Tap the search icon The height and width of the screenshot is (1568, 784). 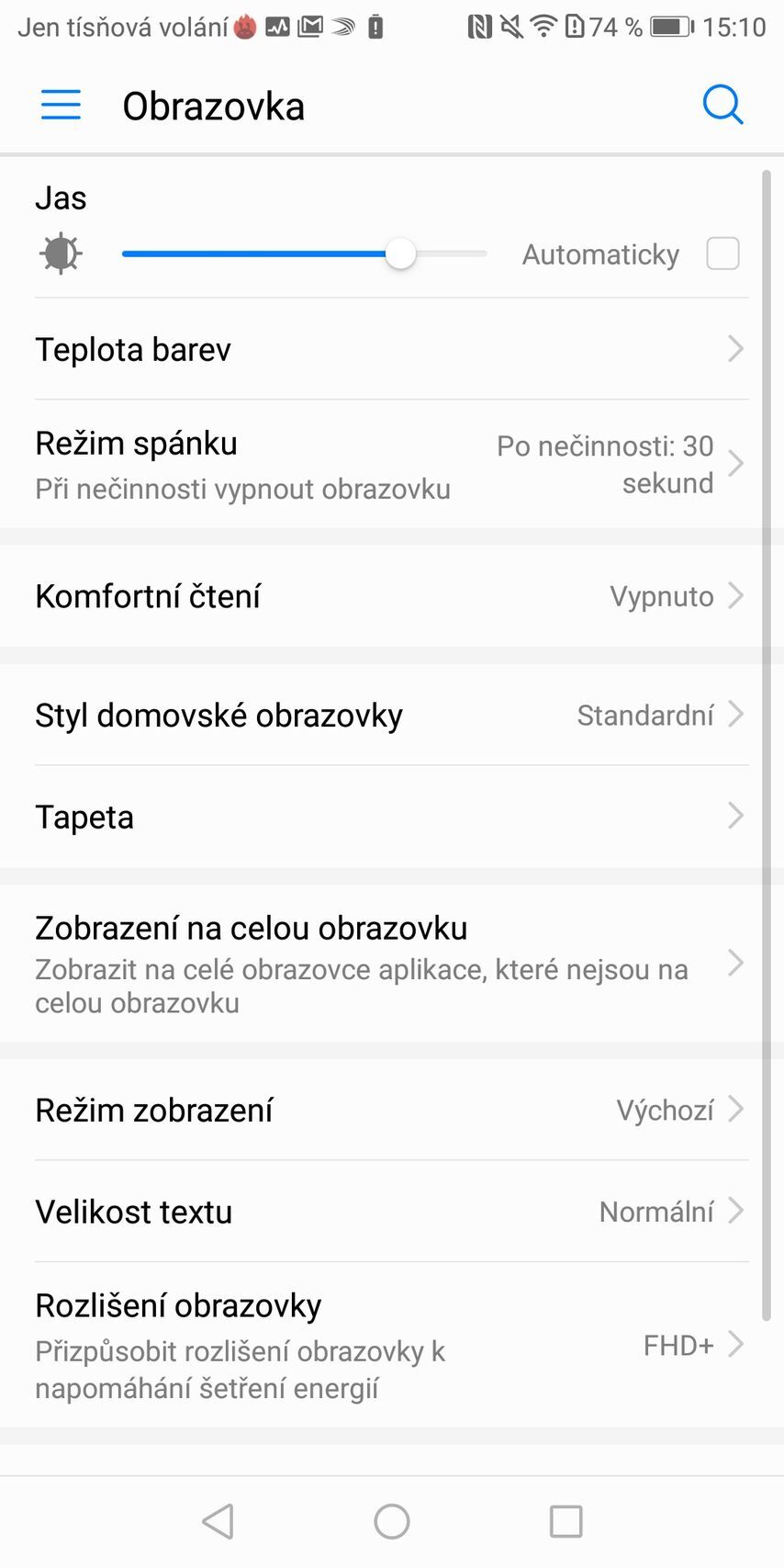point(722,105)
